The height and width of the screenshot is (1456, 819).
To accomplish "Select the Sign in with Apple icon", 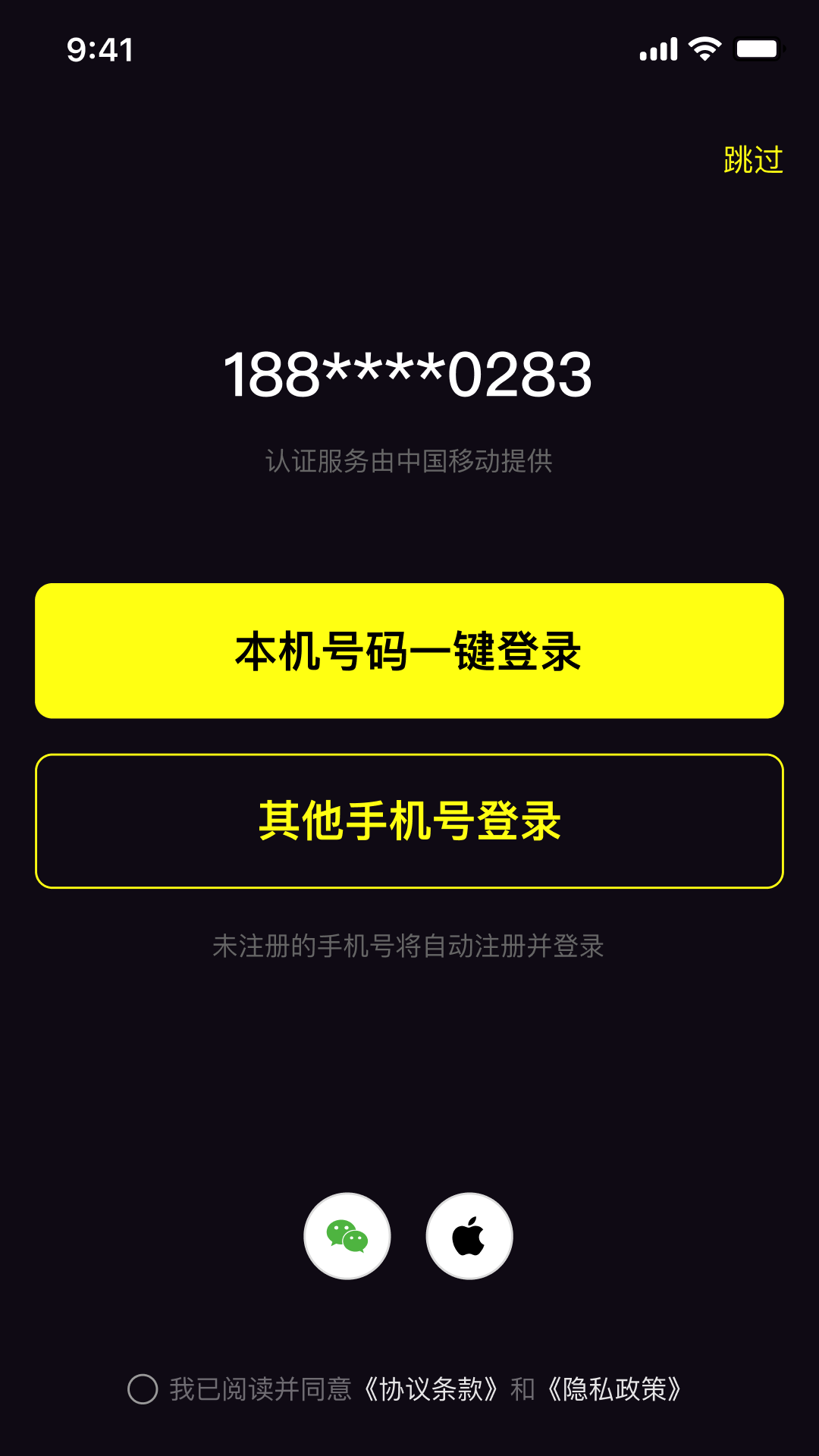I will pos(470,1235).
